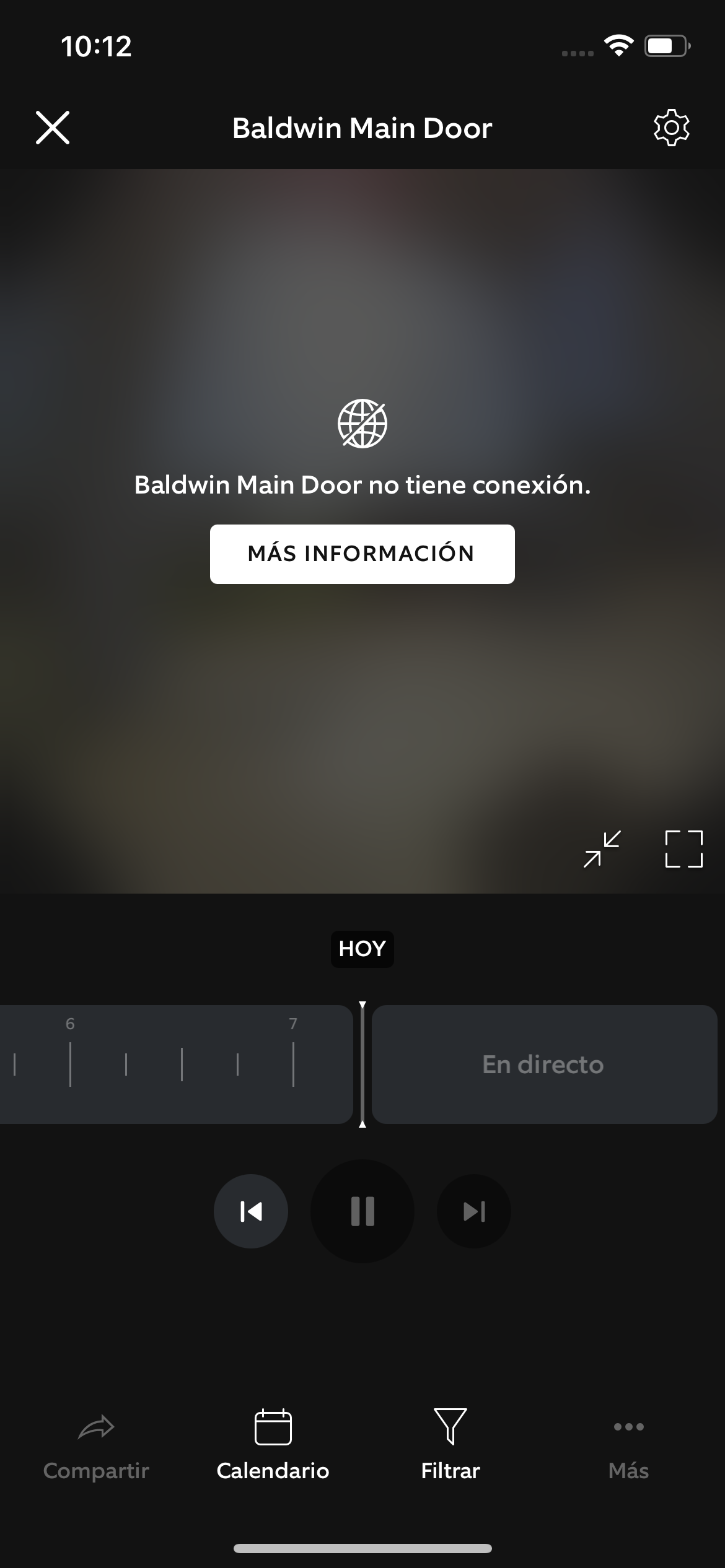Screen dimensions: 725x1568
Task: Enter fullscreen video mode
Action: coord(683,848)
